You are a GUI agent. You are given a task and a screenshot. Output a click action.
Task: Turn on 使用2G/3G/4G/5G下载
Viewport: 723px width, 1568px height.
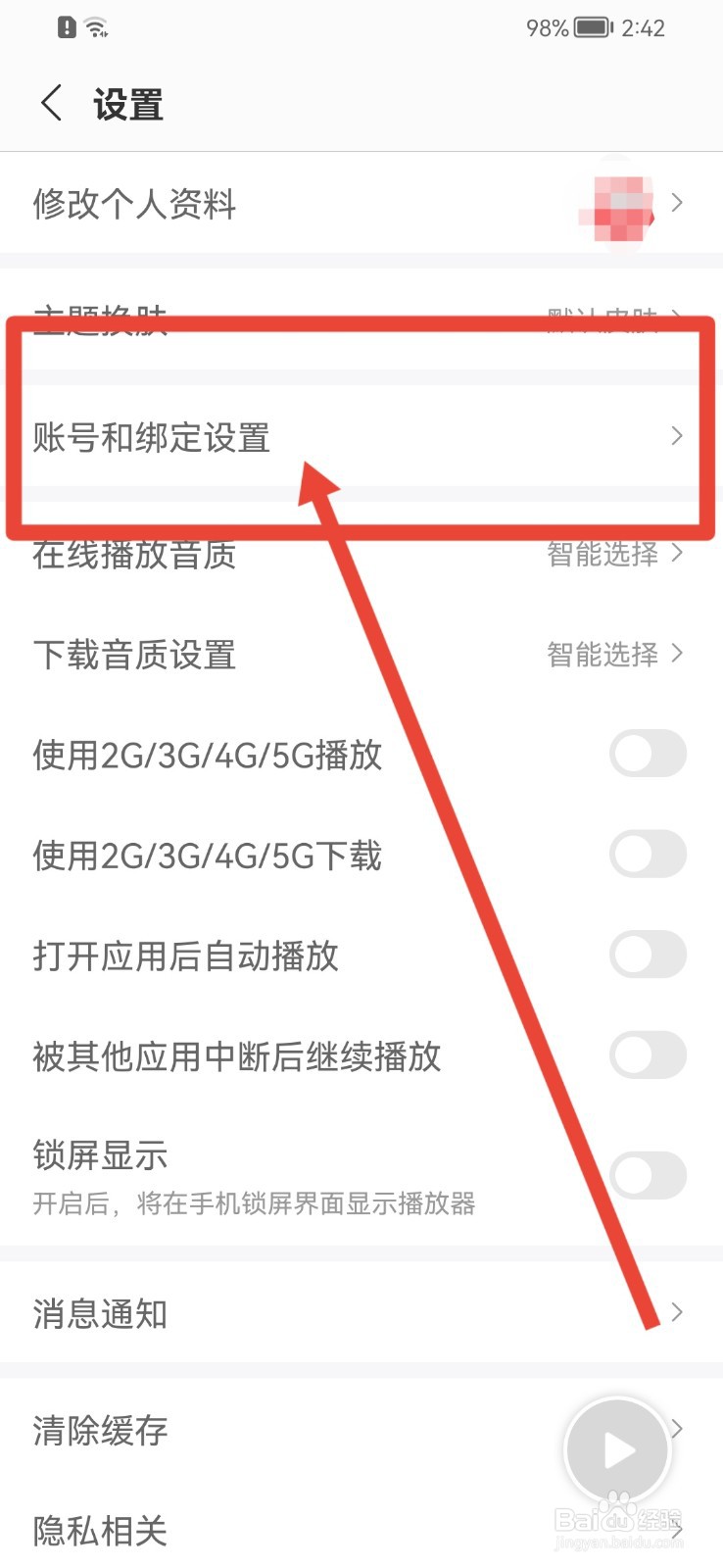[648, 855]
